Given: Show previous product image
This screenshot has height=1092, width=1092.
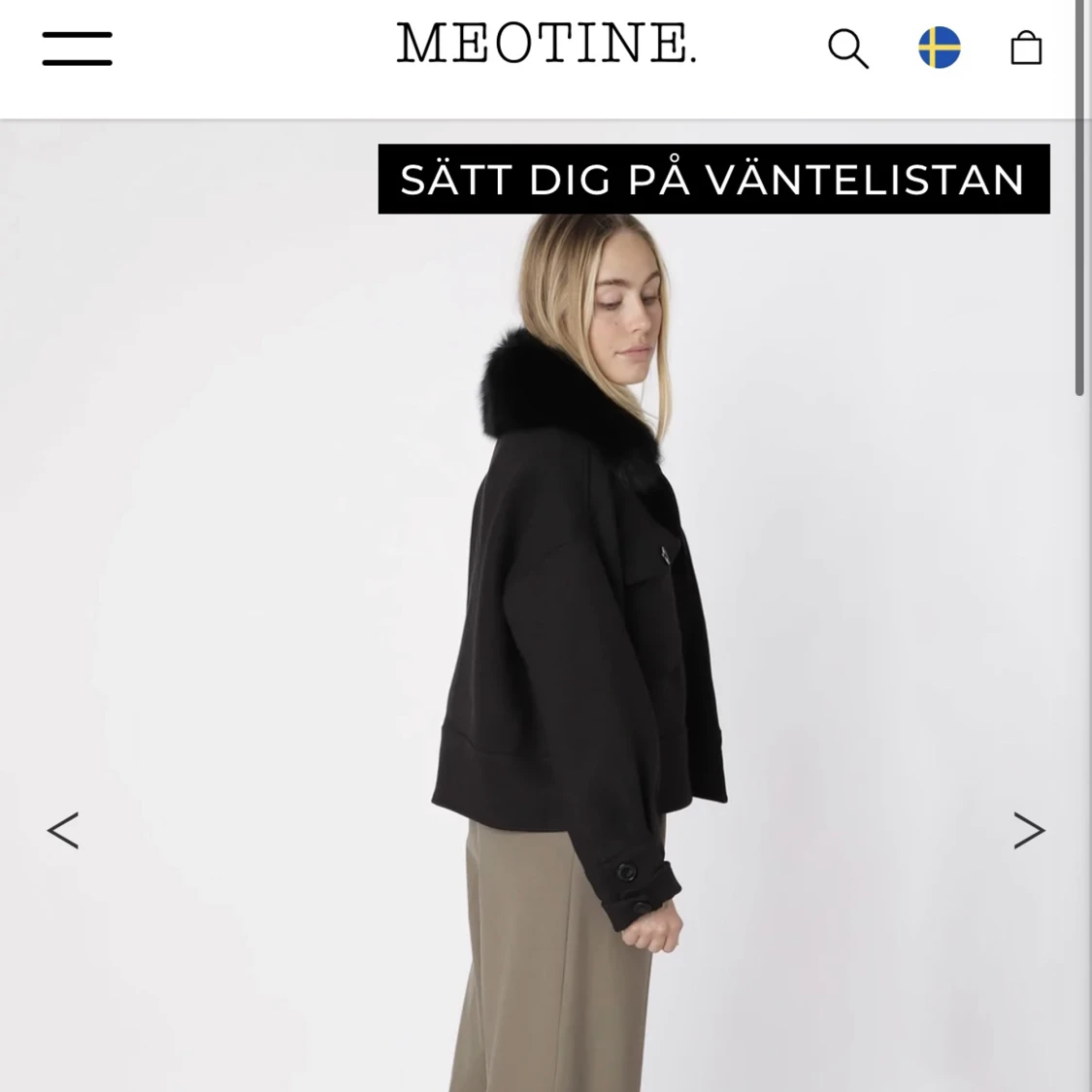Looking at the screenshot, I should 63,831.
